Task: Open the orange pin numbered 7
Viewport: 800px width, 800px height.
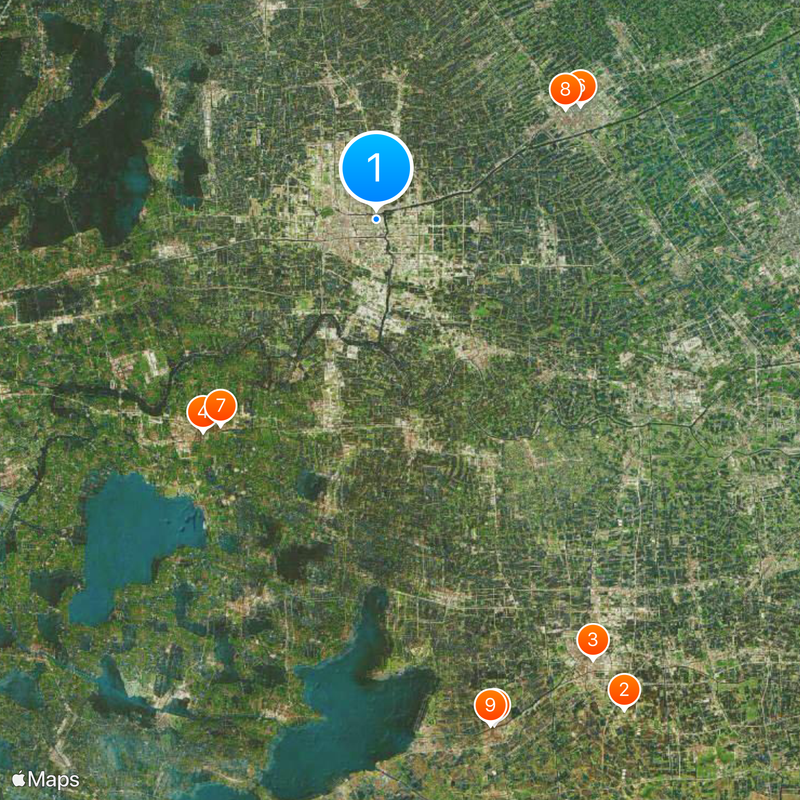Action: [221, 405]
